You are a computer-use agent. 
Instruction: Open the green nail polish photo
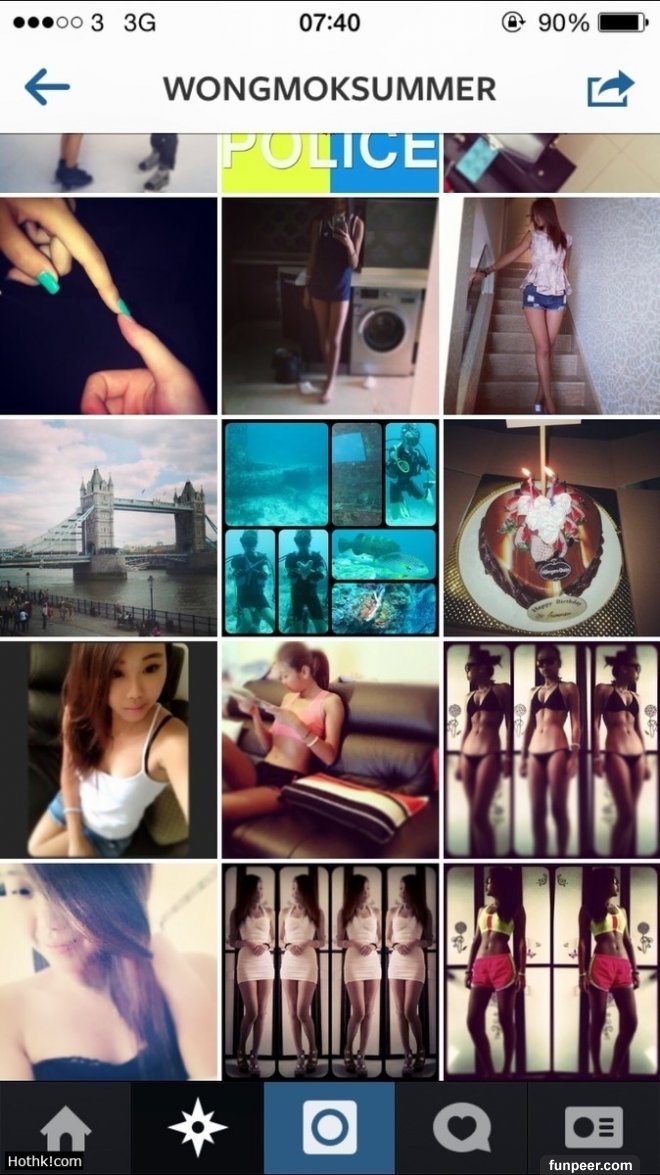[108, 305]
